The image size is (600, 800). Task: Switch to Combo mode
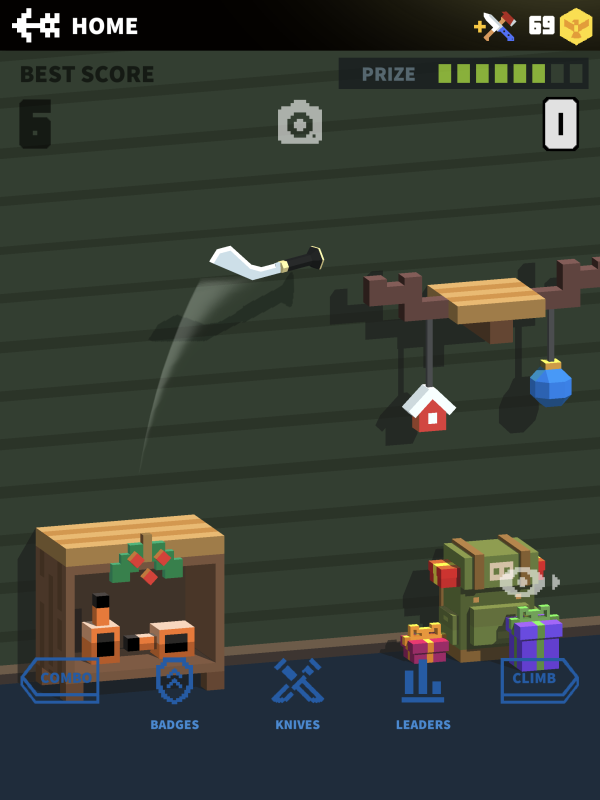[60, 680]
